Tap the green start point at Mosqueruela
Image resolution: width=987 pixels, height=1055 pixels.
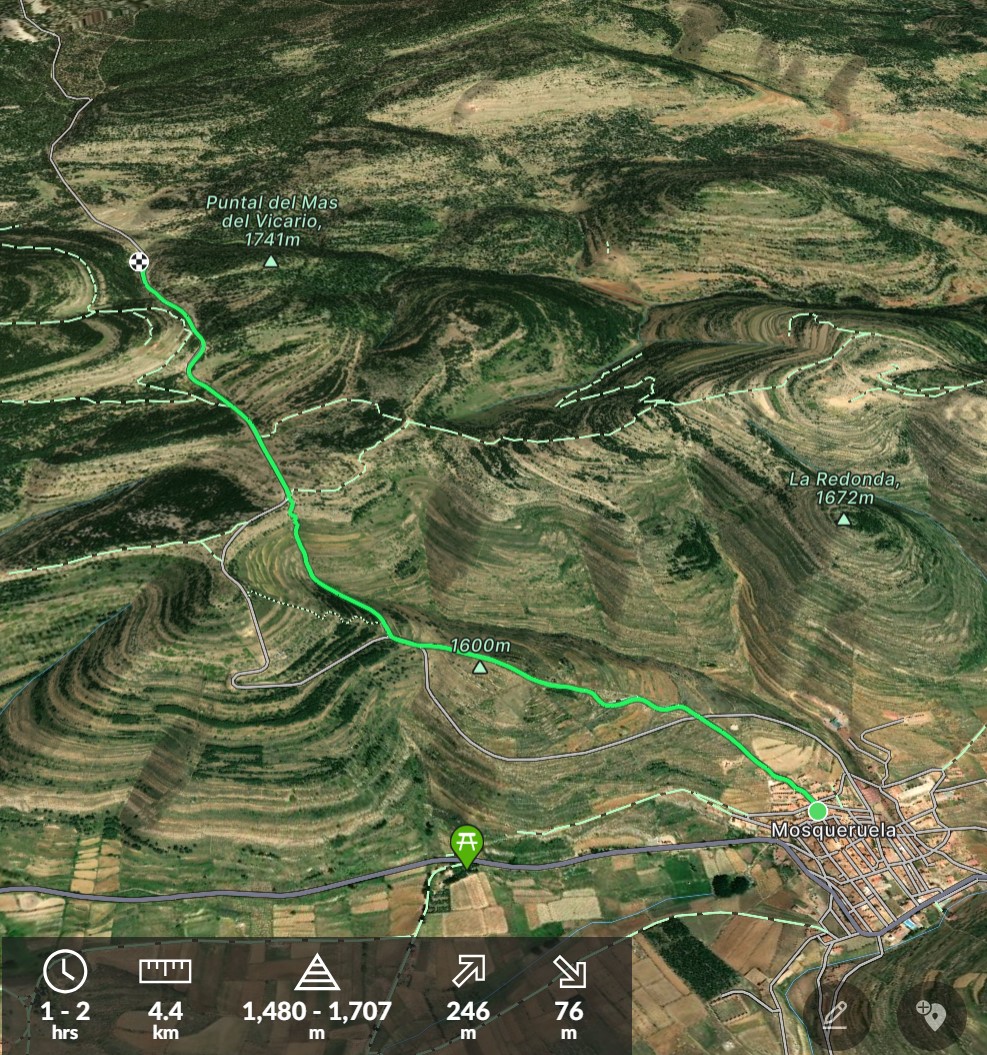pyautogui.click(x=817, y=810)
